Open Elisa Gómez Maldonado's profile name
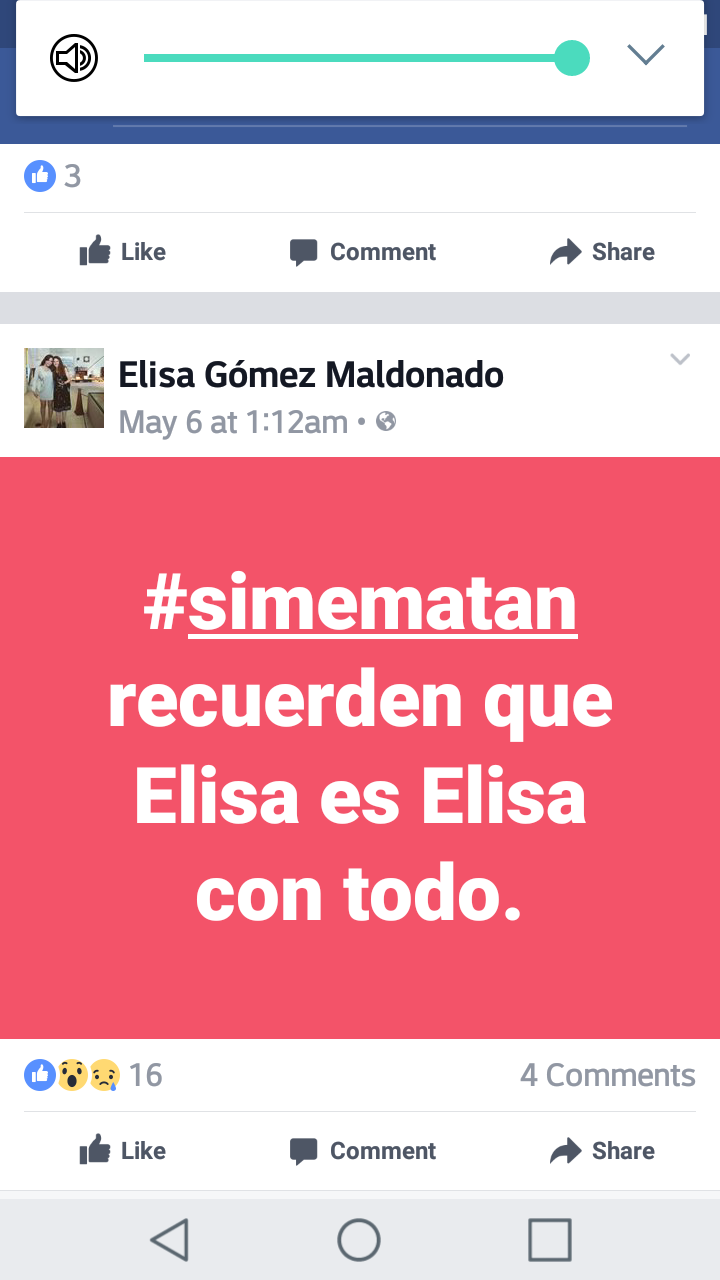 [x=310, y=375]
